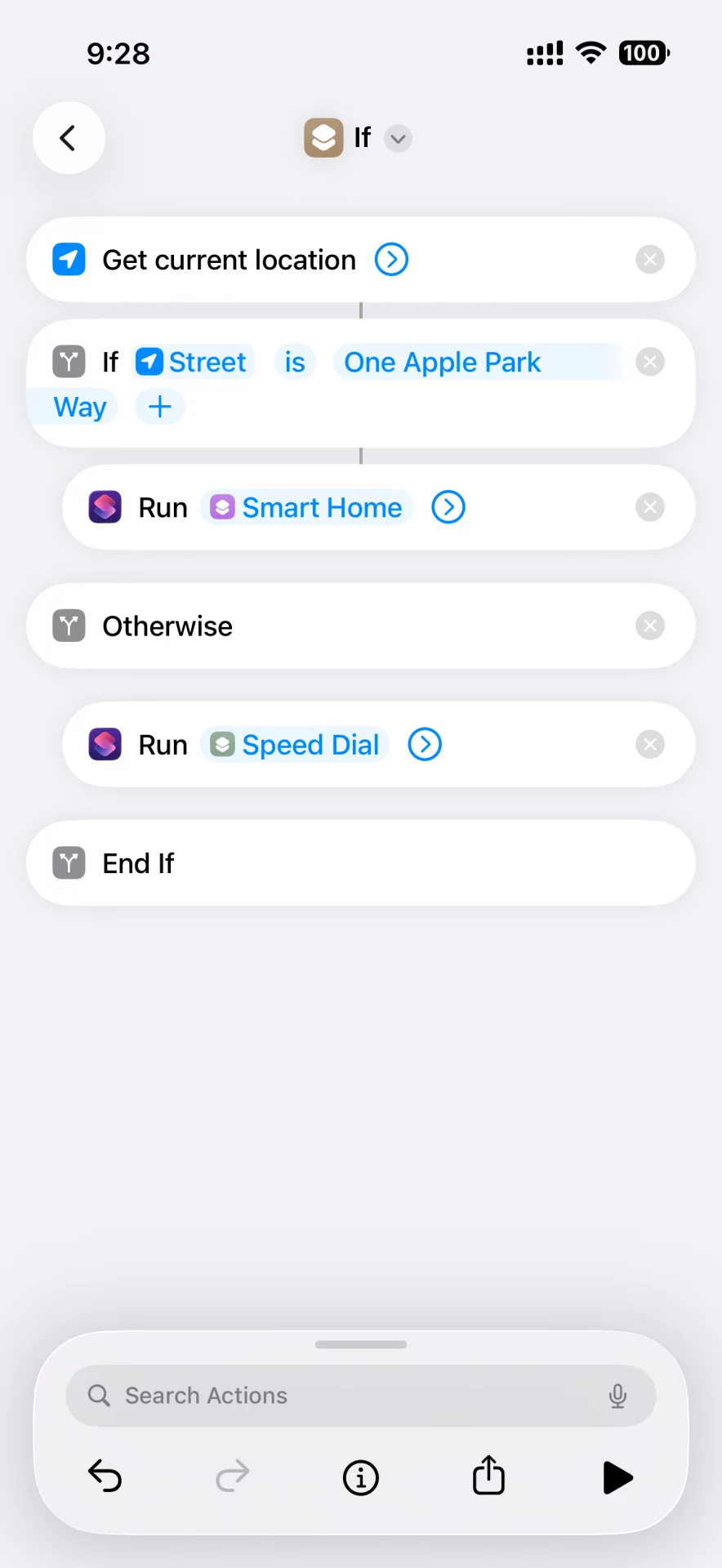The width and height of the screenshot is (722, 1568).
Task: Change the 'is' condition operator
Action: pos(295,362)
